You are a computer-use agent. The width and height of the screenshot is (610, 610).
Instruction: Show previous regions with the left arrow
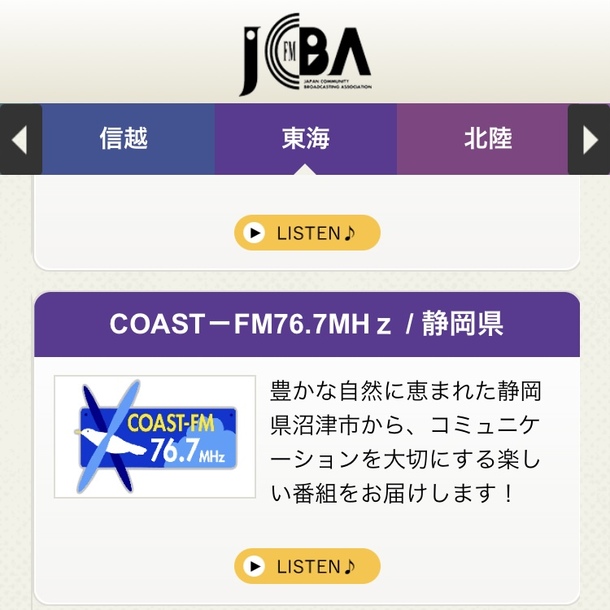[20, 139]
